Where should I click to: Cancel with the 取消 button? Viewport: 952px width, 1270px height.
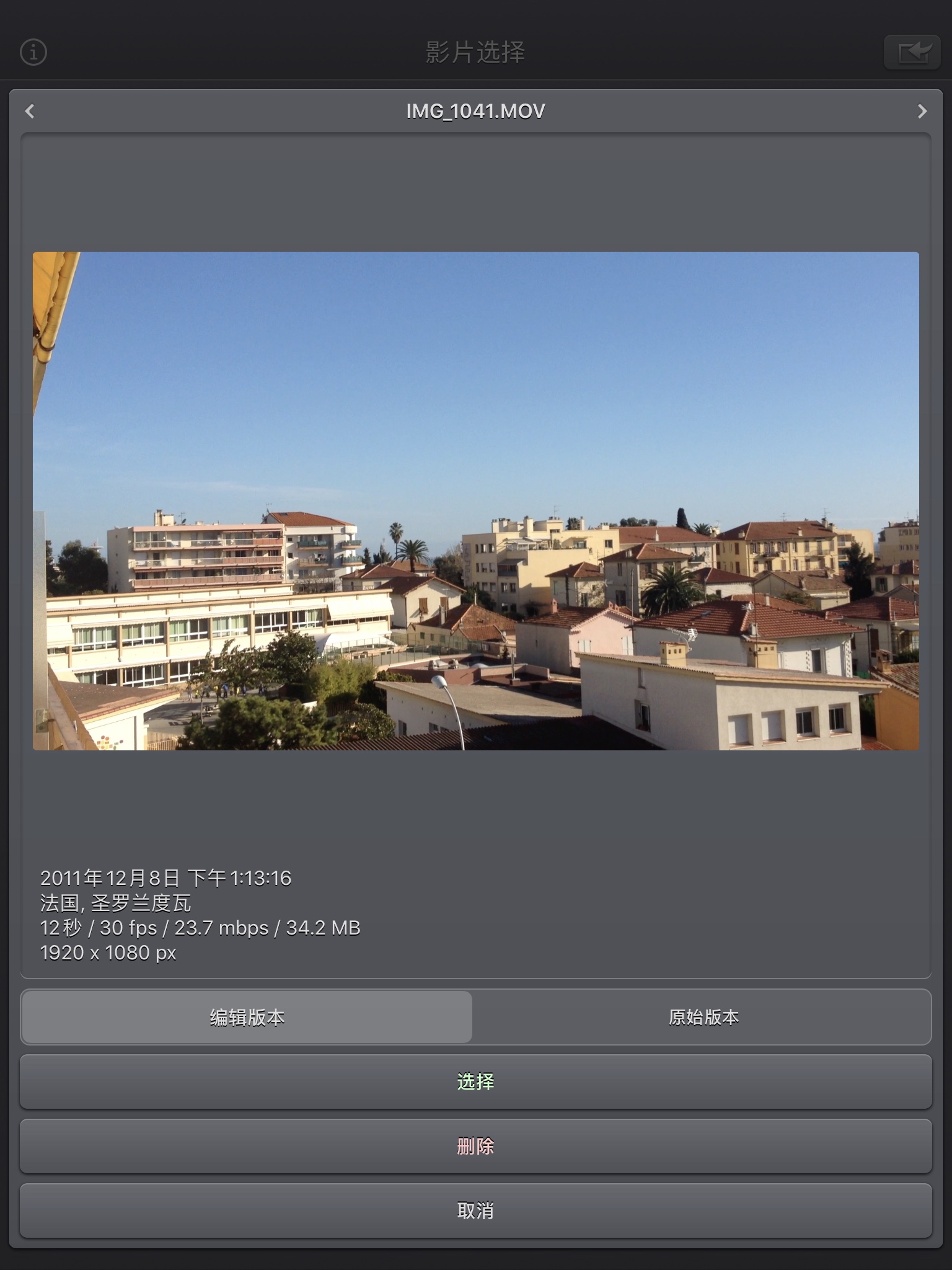click(475, 1210)
